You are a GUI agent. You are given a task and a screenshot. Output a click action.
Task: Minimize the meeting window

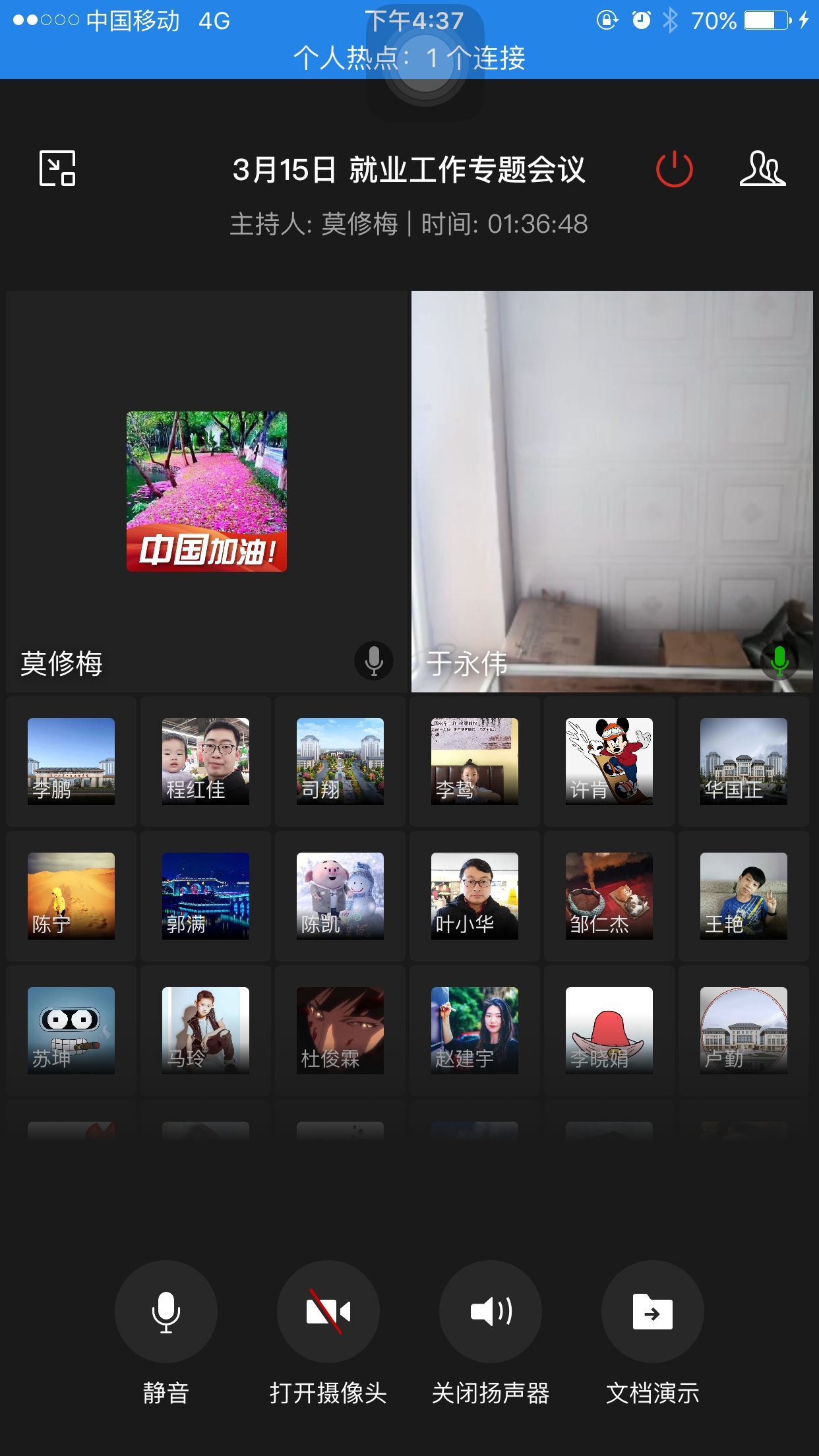click(x=57, y=168)
